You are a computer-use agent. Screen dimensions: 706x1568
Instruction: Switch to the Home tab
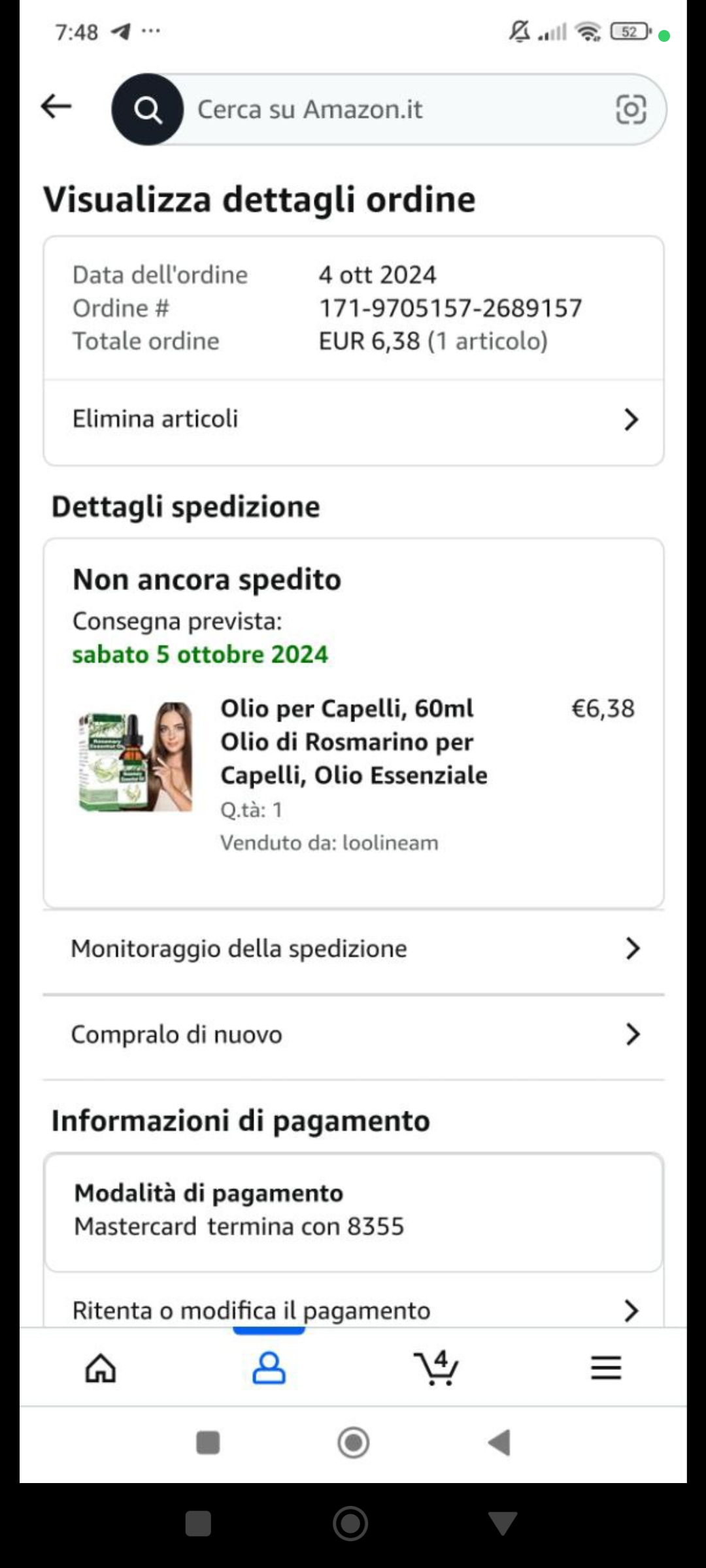[x=101, y=1368]
